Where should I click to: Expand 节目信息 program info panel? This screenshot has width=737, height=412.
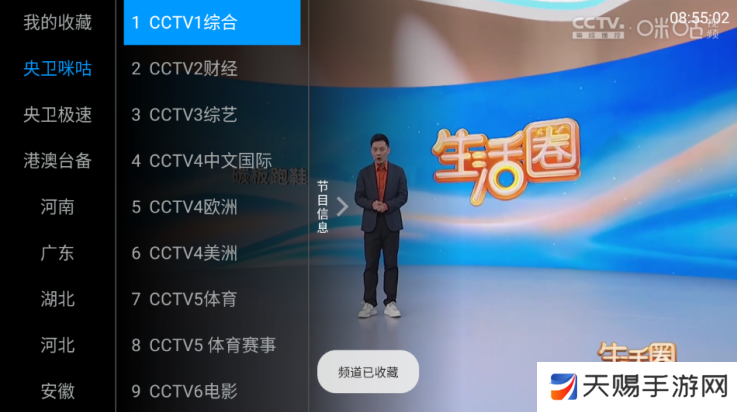[x=331, y=206]
